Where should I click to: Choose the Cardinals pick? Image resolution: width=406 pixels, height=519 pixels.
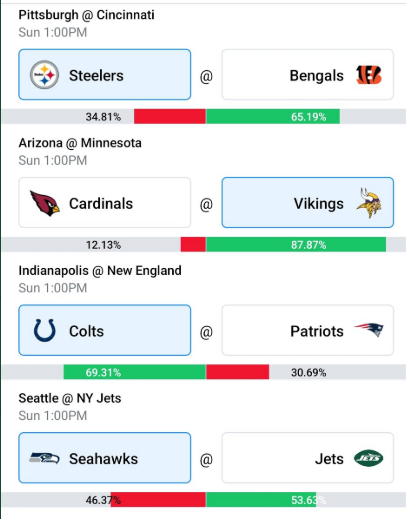105,203
